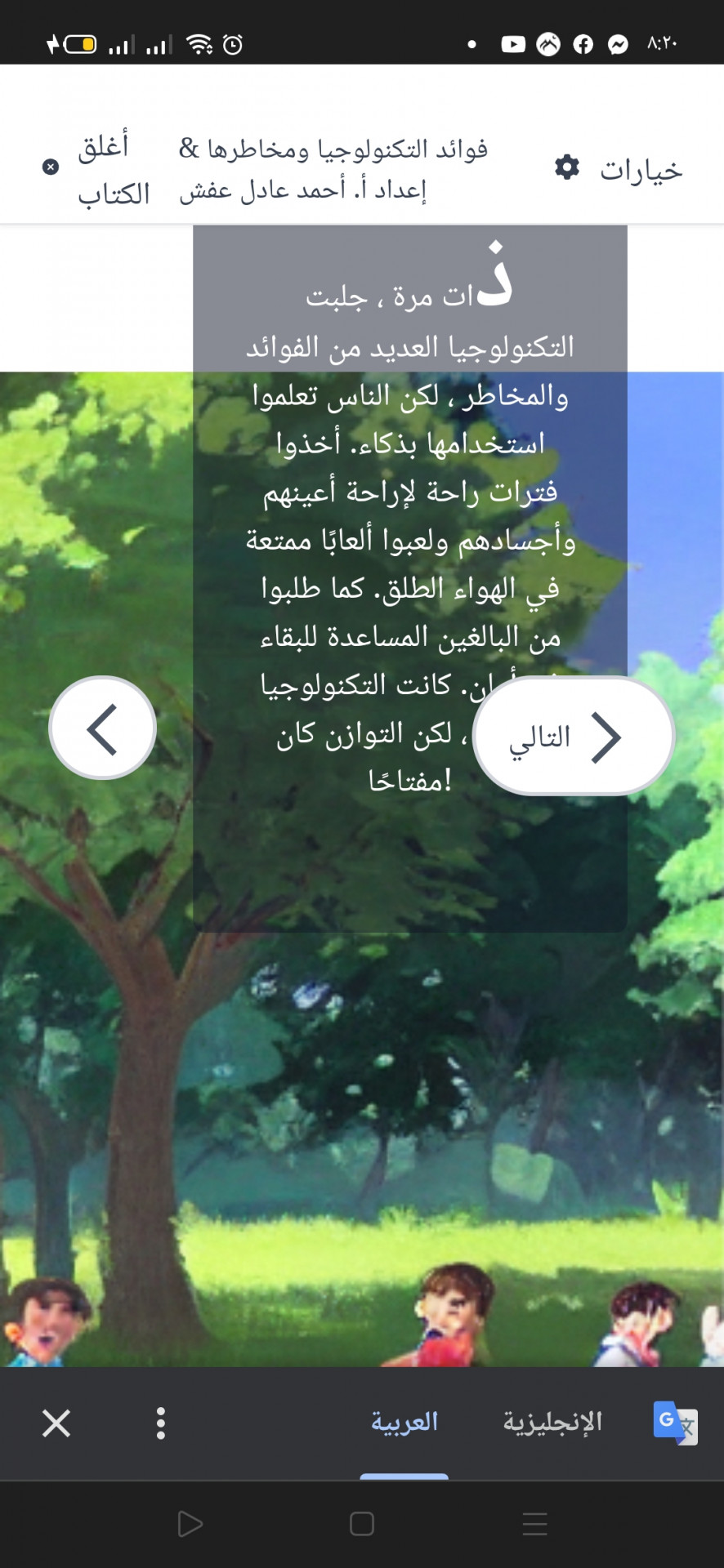Go back to the previous page
Image resolution: width=724 pixels, height=1568 pixels.
pos(103,728)
